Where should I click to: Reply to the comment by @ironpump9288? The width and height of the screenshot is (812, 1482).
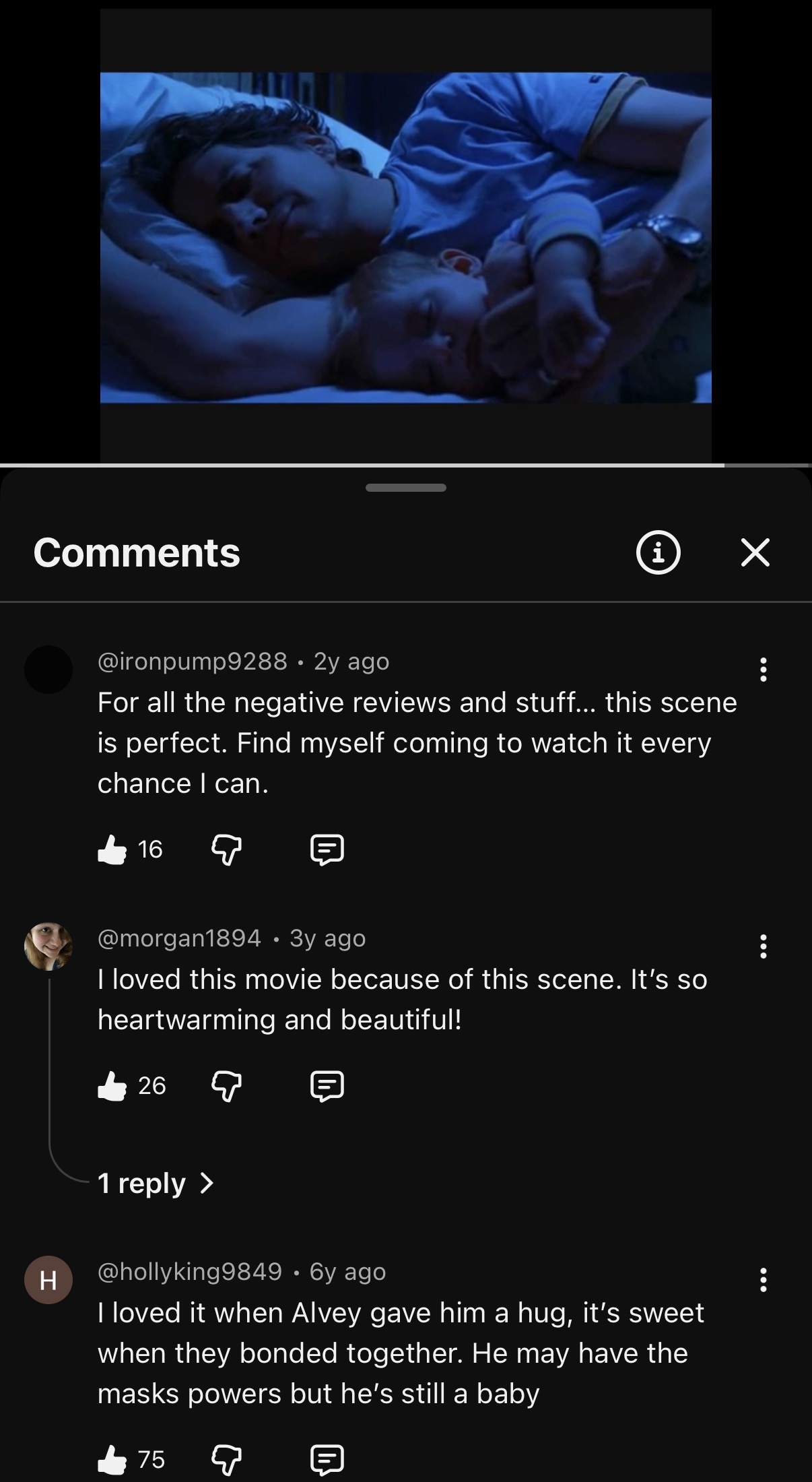327,849
